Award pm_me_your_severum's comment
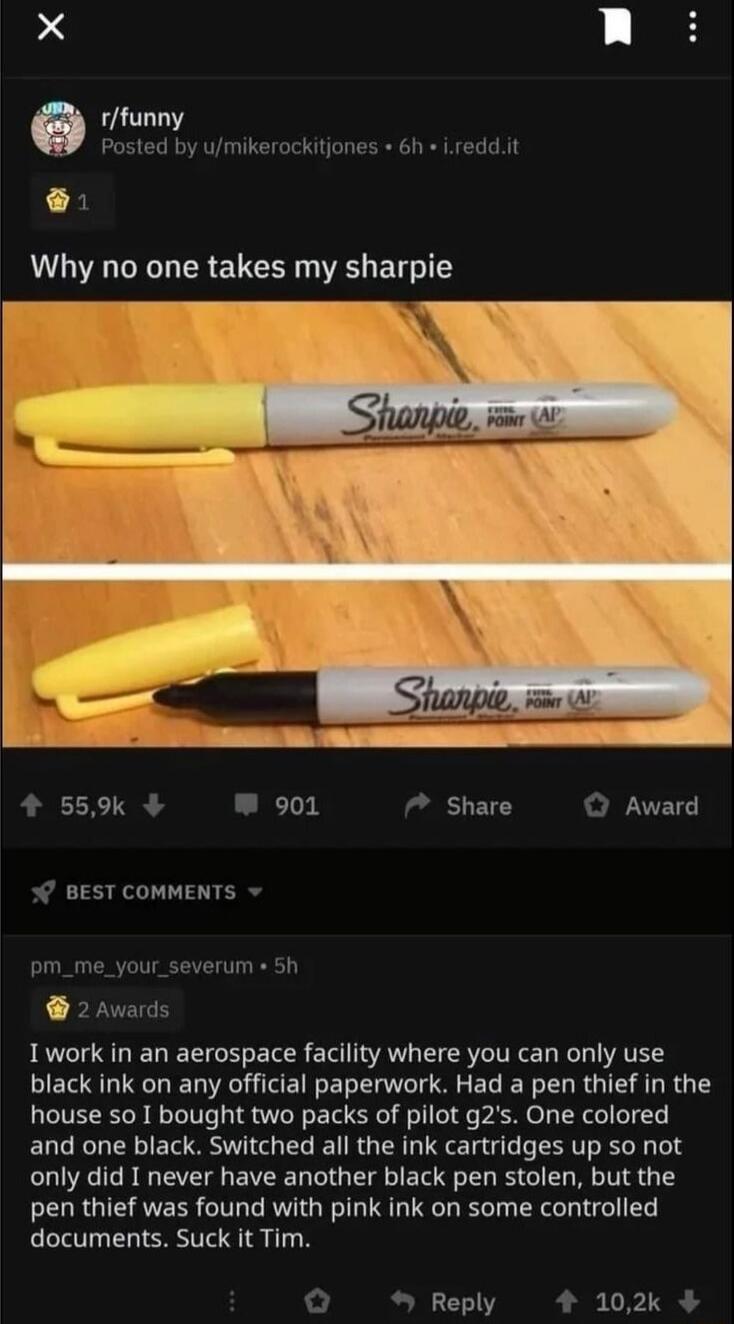 coord(317,1301)
